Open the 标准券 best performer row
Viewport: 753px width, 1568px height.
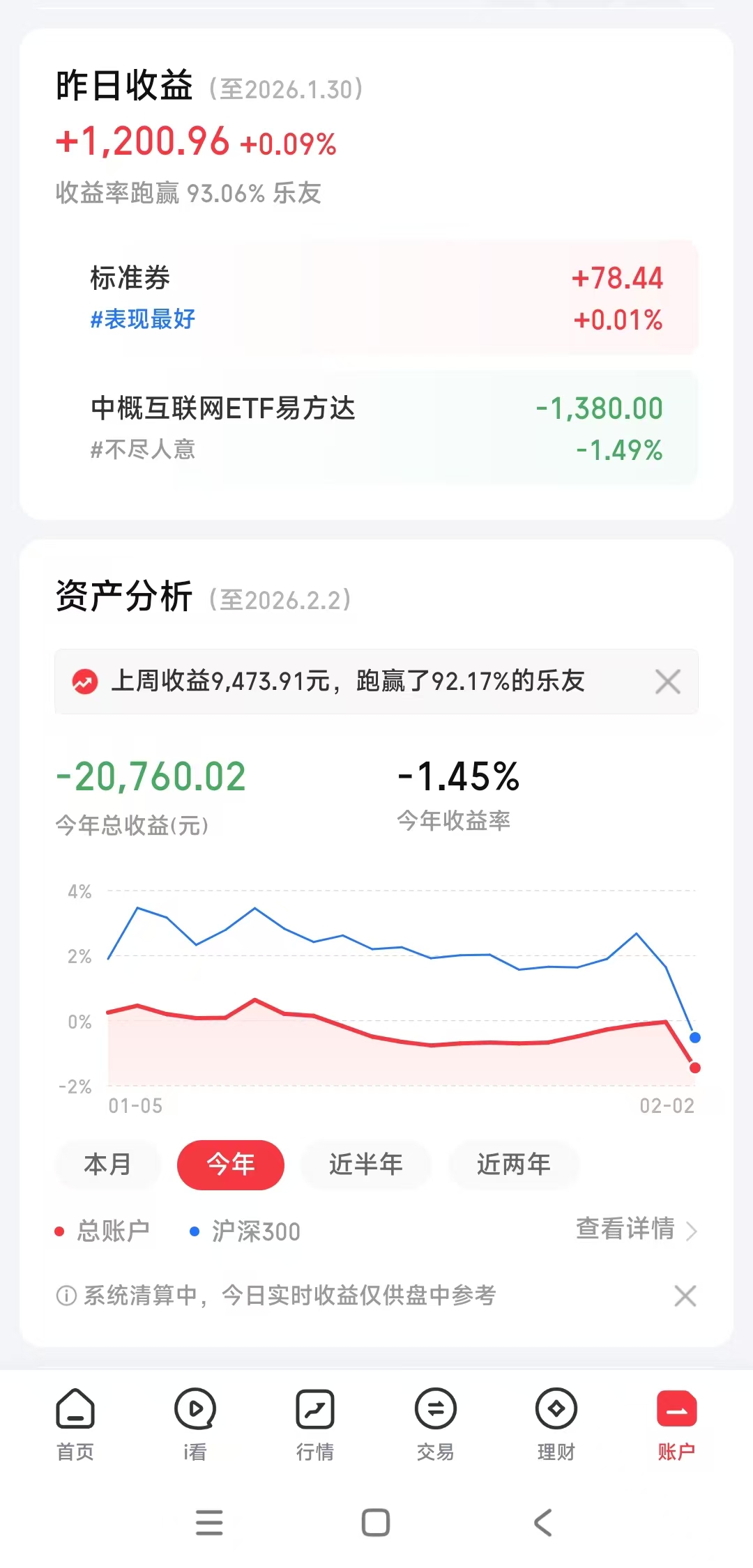point(376,298)
